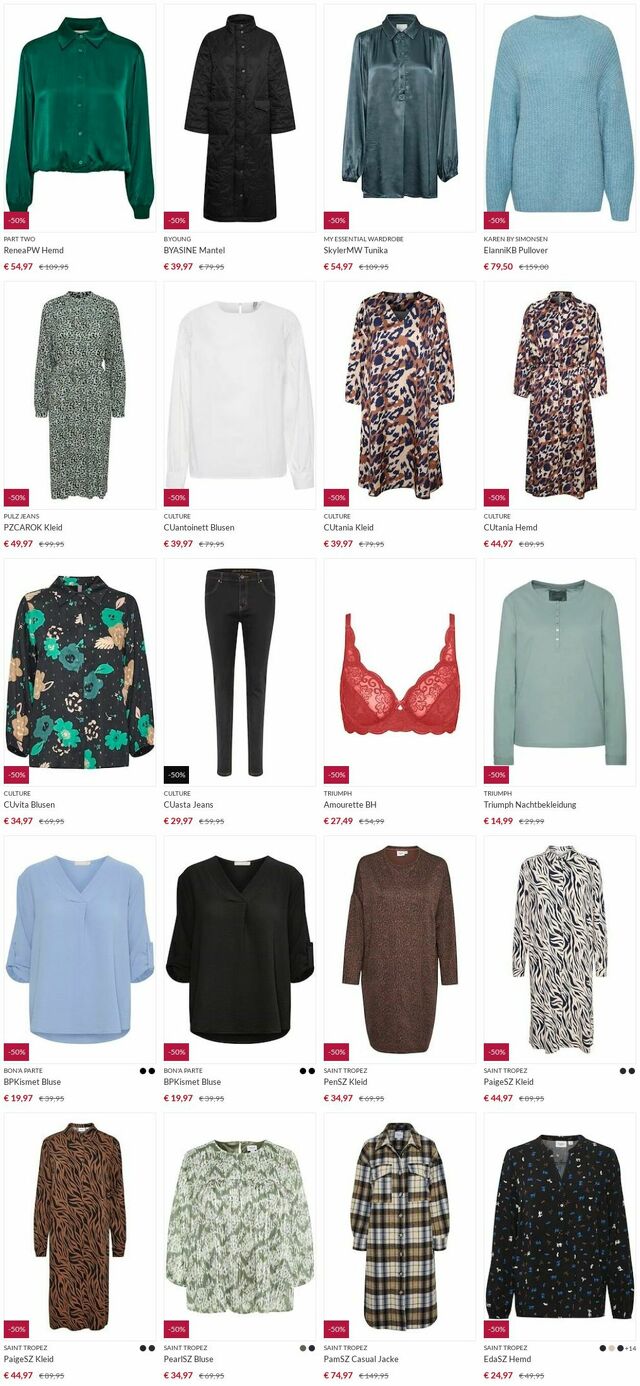The height and width of the screenshot is (1386, 640).
Task: Select the CUtania Hemd shirt dress
Action: (x=560, y=395)
